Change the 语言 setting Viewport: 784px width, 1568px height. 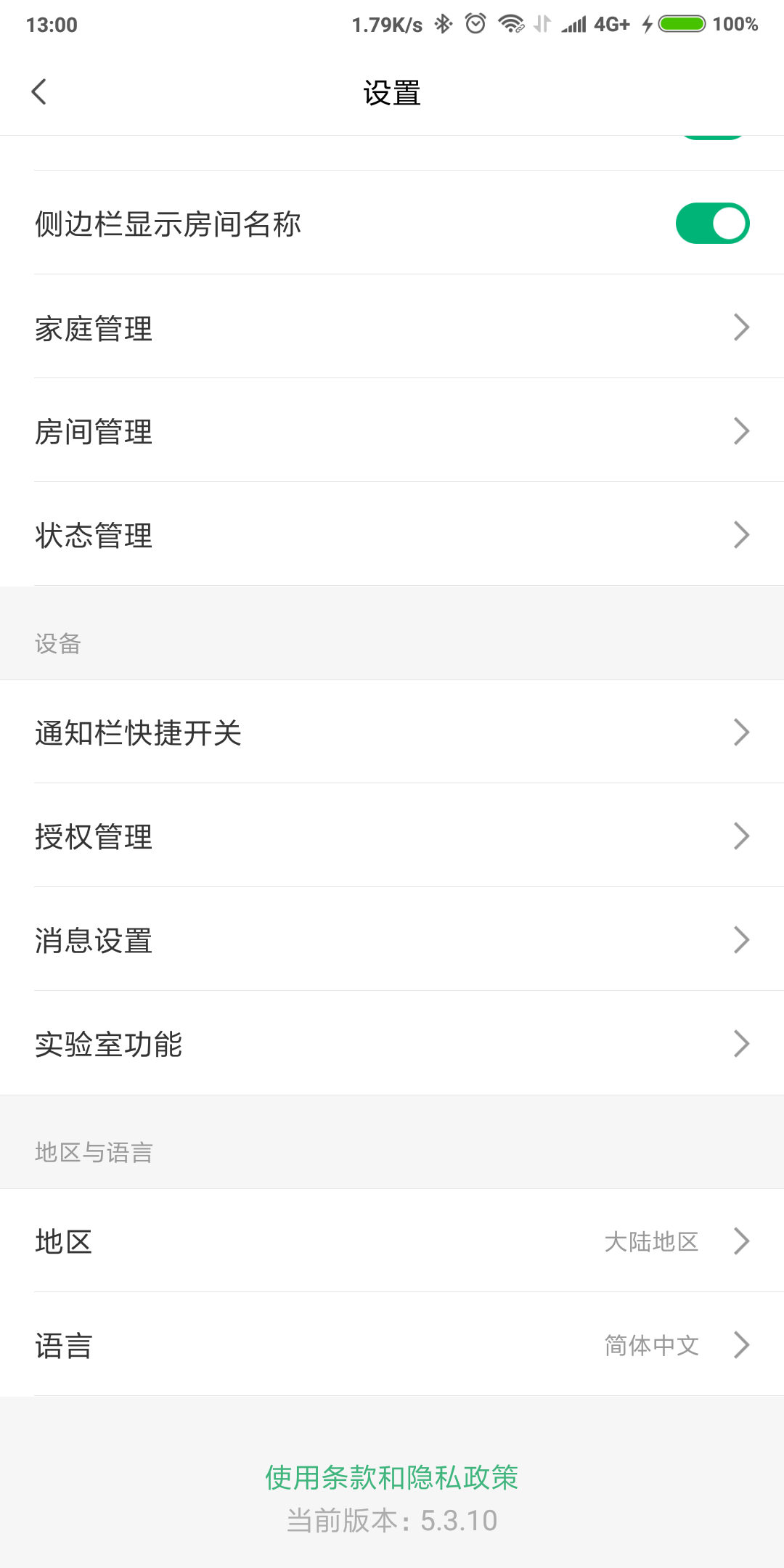(392, 1344)
